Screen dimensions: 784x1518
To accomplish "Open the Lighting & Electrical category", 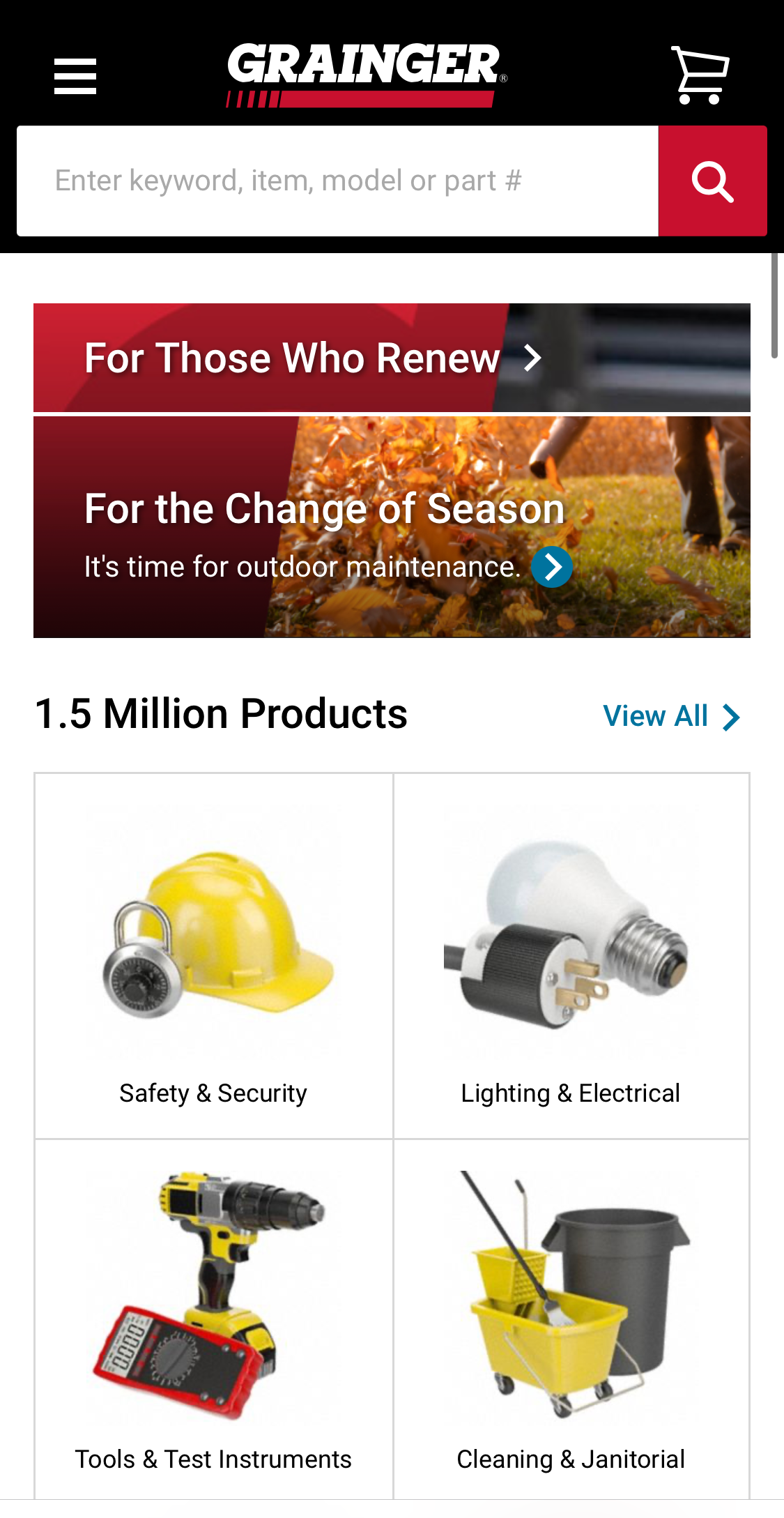I will click(x=570, y=1093).
